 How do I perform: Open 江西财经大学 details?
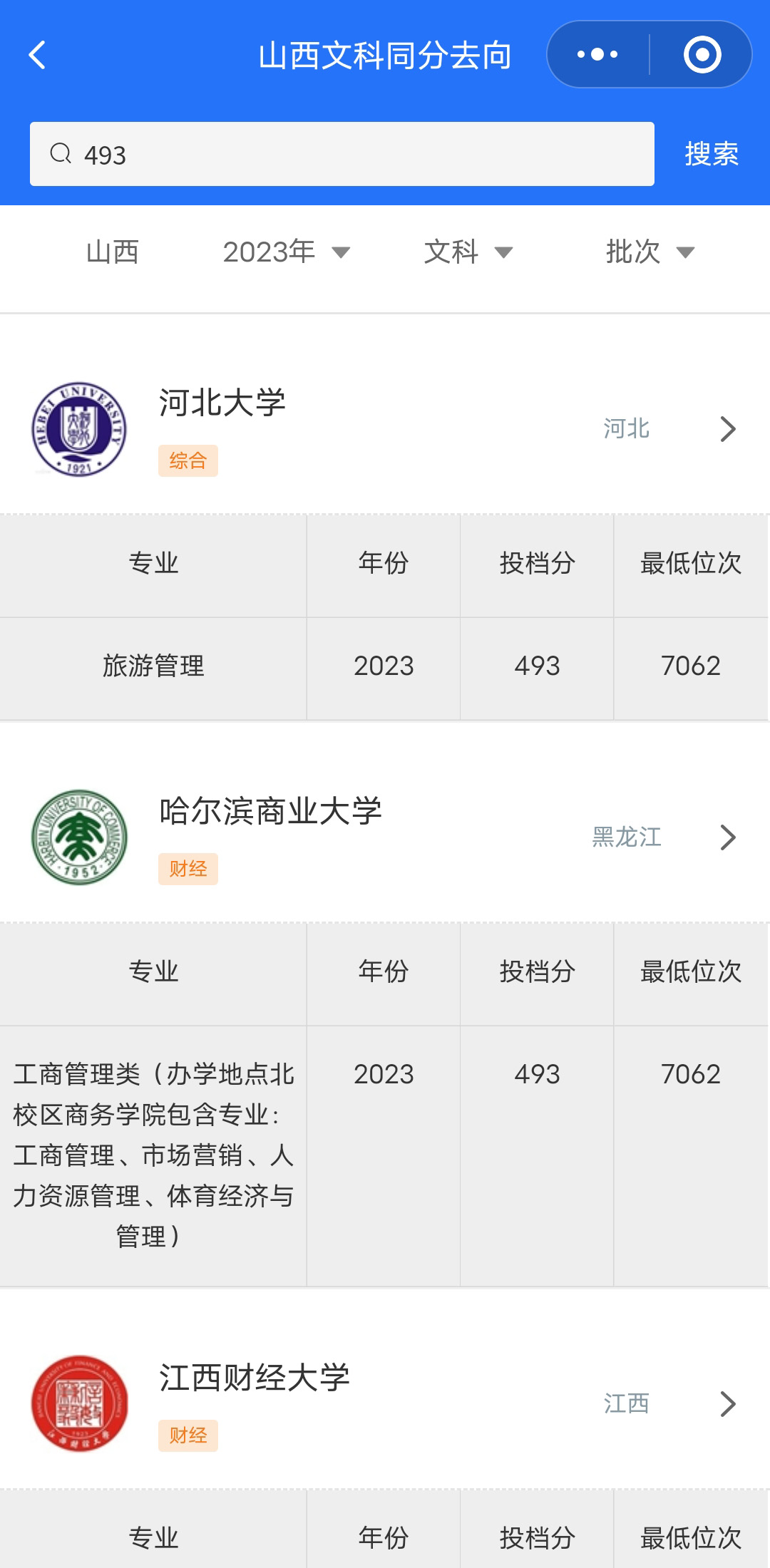tap(385, 1403)
